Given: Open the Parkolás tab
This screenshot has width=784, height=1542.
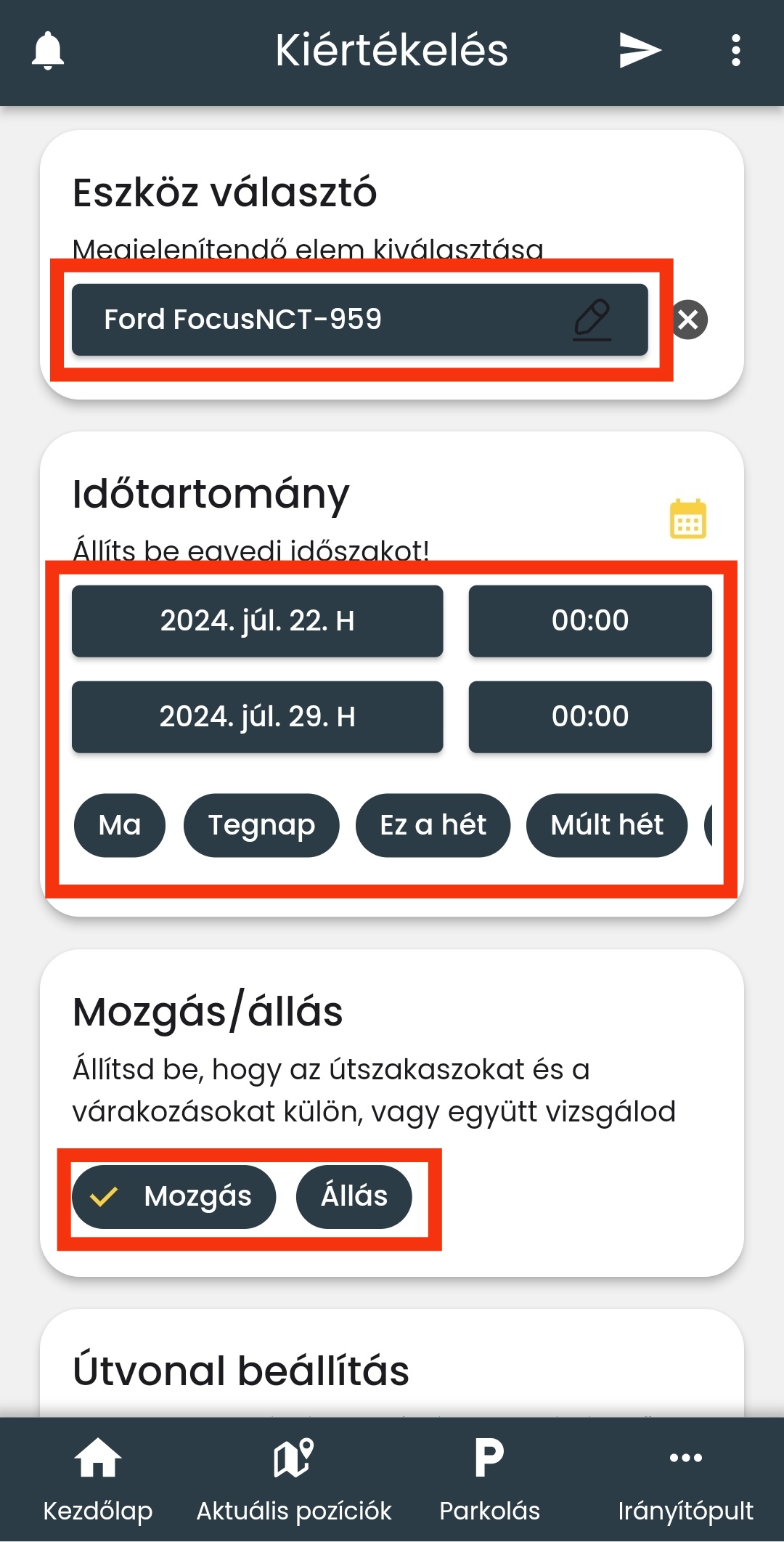Looking at the screenshot, I should pyautogui.click(x=489, y=1479).
